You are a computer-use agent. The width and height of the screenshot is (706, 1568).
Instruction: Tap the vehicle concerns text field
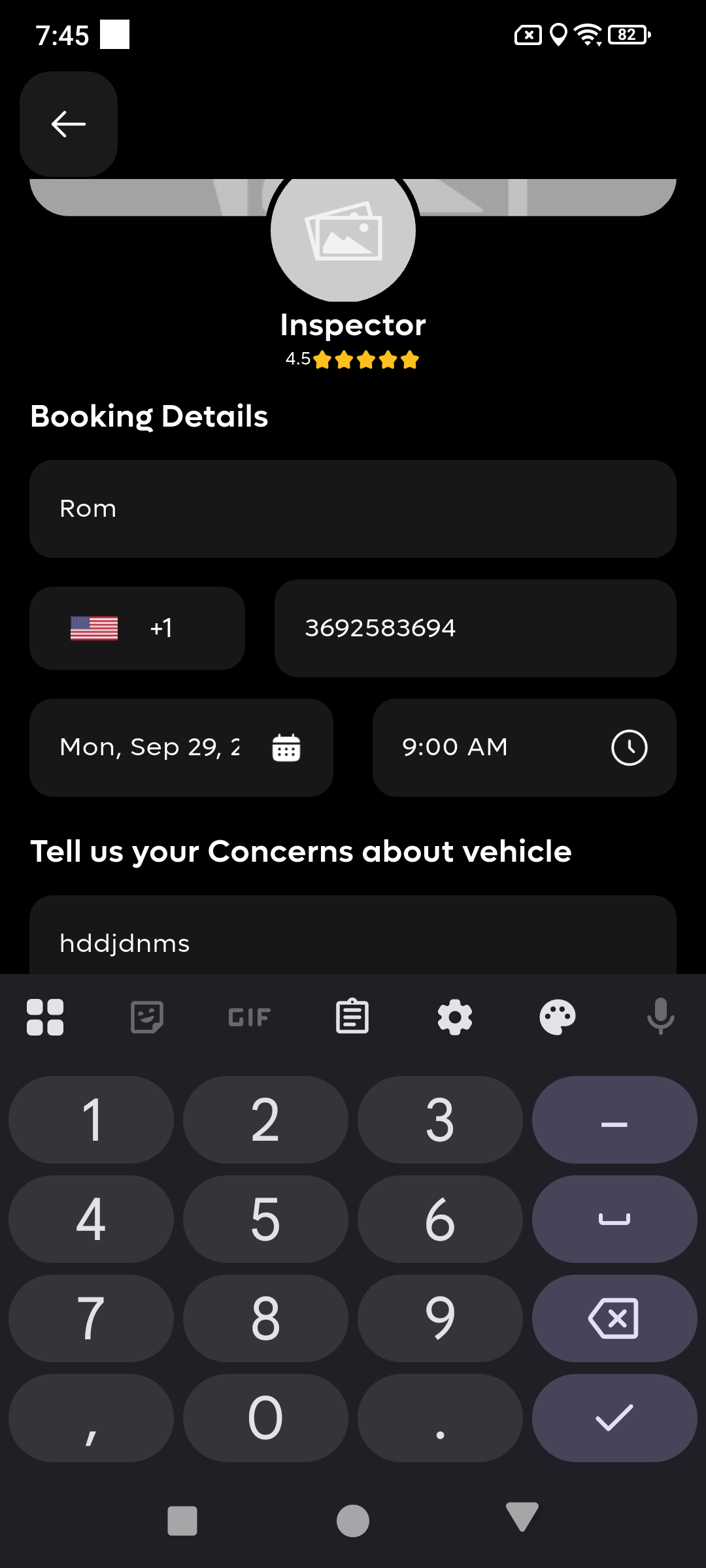[x=353, y=936]
